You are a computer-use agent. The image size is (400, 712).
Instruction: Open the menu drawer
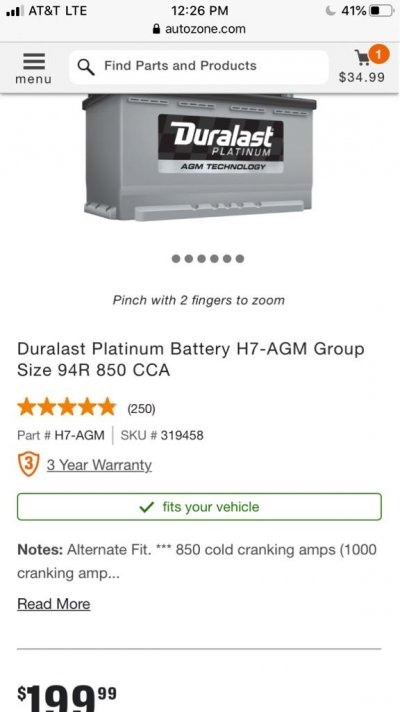coord(34,69)
